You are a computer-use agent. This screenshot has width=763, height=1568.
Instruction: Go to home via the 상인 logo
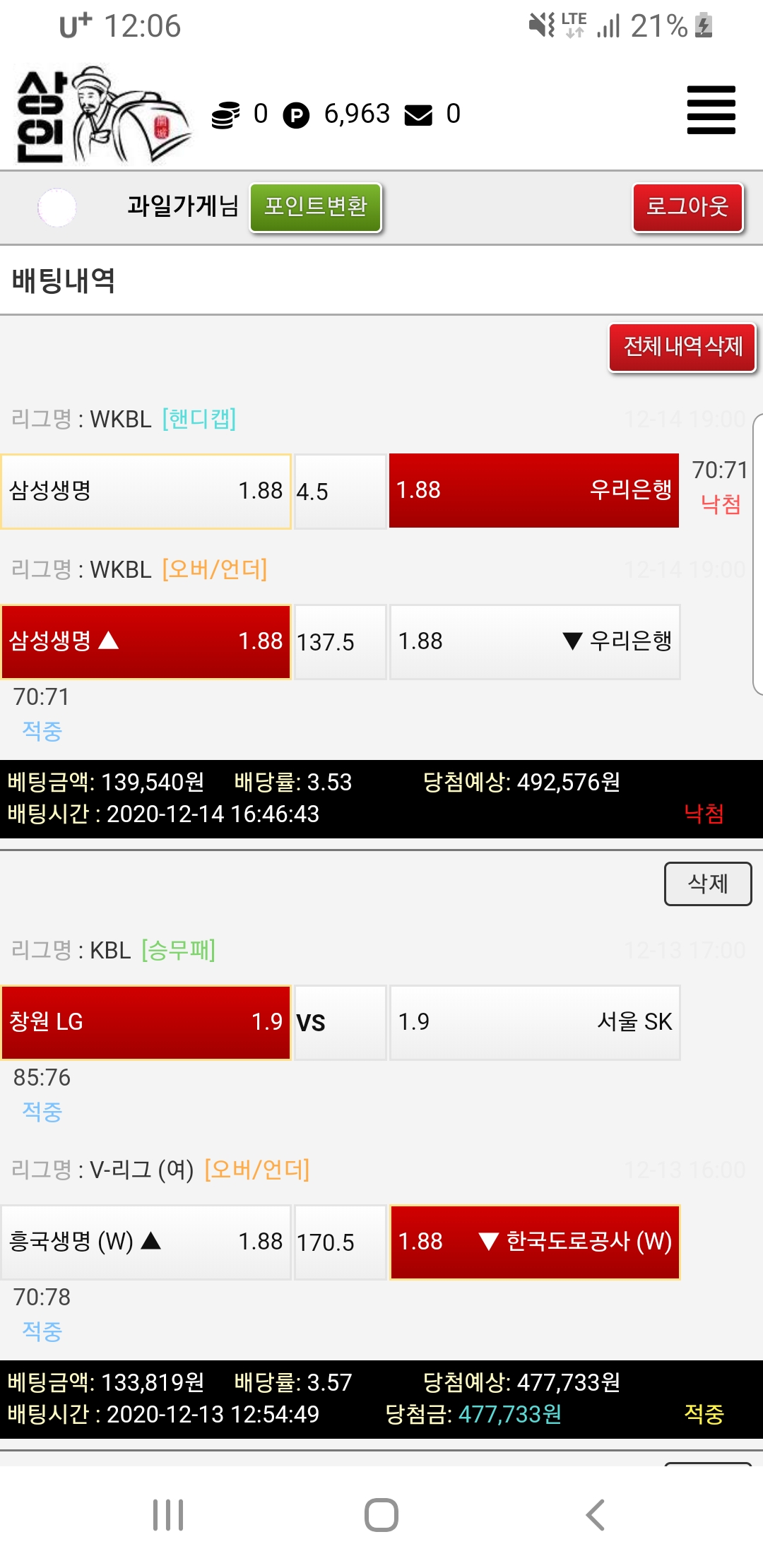click(x=102, y=115)
